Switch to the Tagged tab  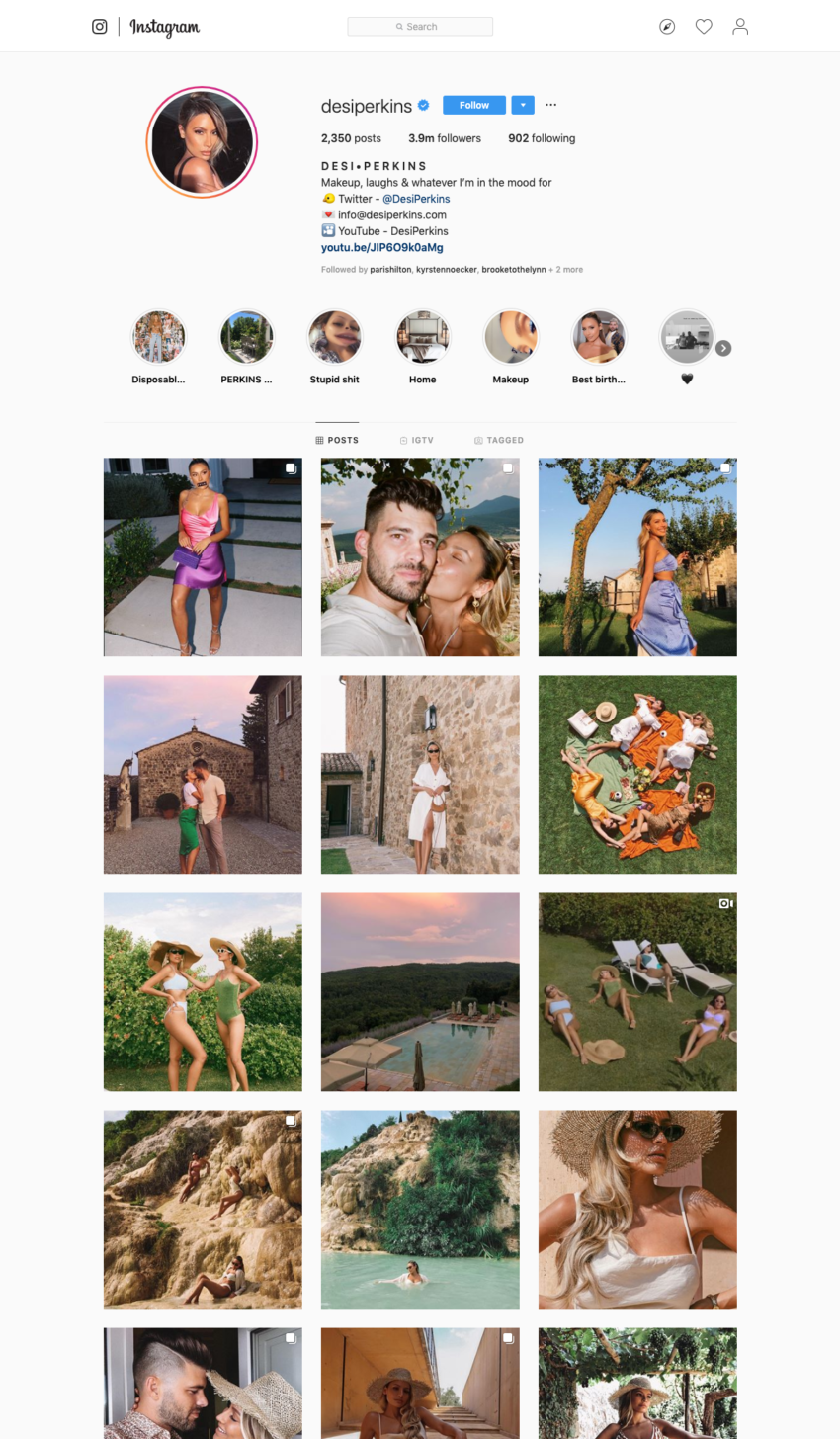[499, 440]
